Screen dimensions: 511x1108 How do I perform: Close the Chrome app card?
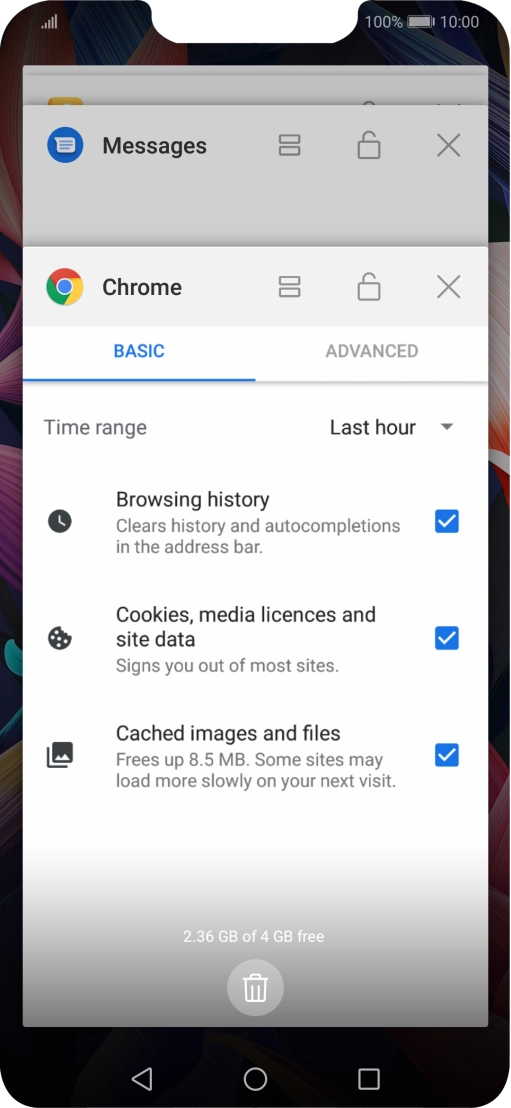(x=448, y=287)
